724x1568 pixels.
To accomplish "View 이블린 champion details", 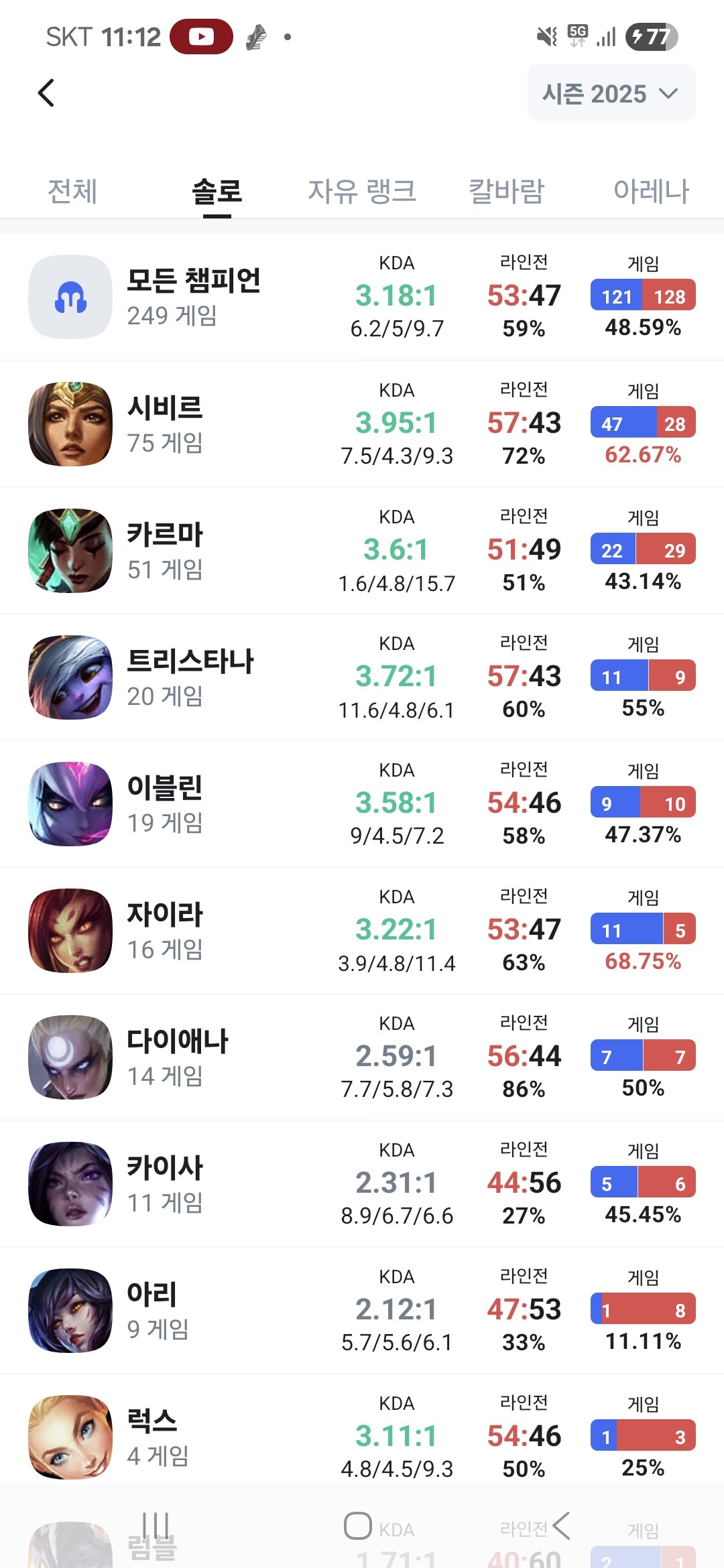I will coord(362,803).
